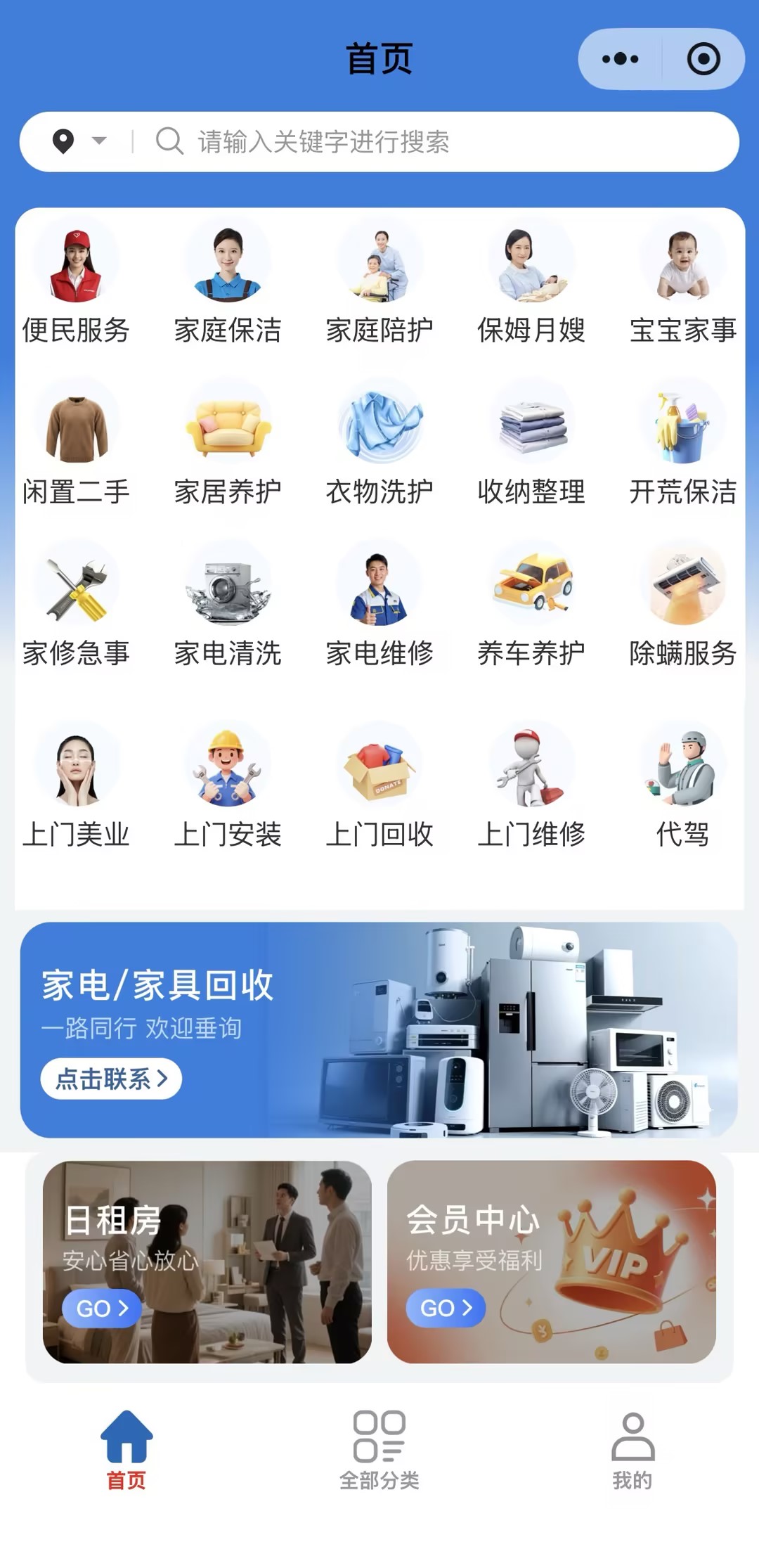Close the mini program via the circle icon
Screen dimensions: 759x1568
point(703,59)
